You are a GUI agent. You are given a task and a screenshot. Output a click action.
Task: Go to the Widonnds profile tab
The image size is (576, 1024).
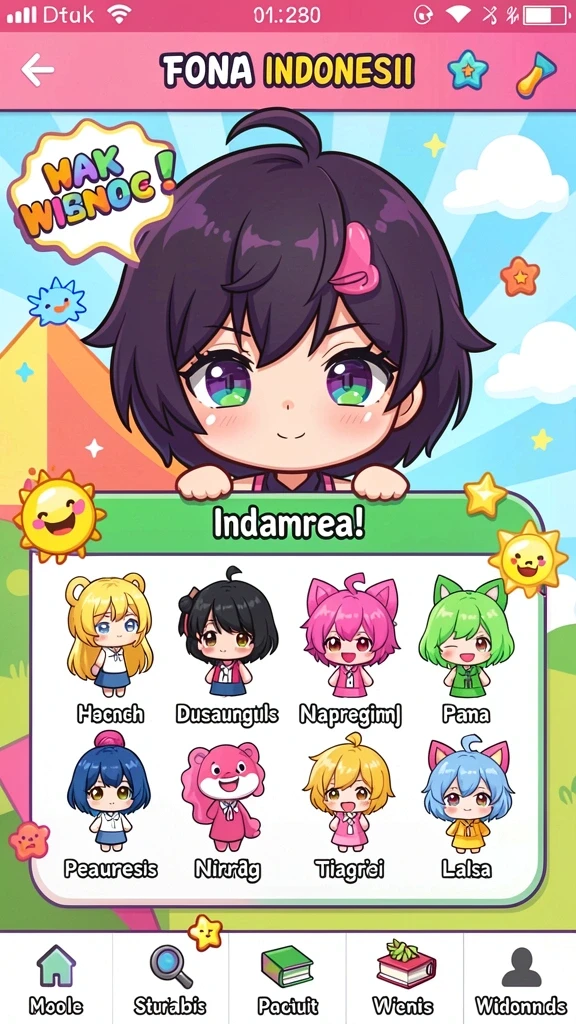coord(520,978)
